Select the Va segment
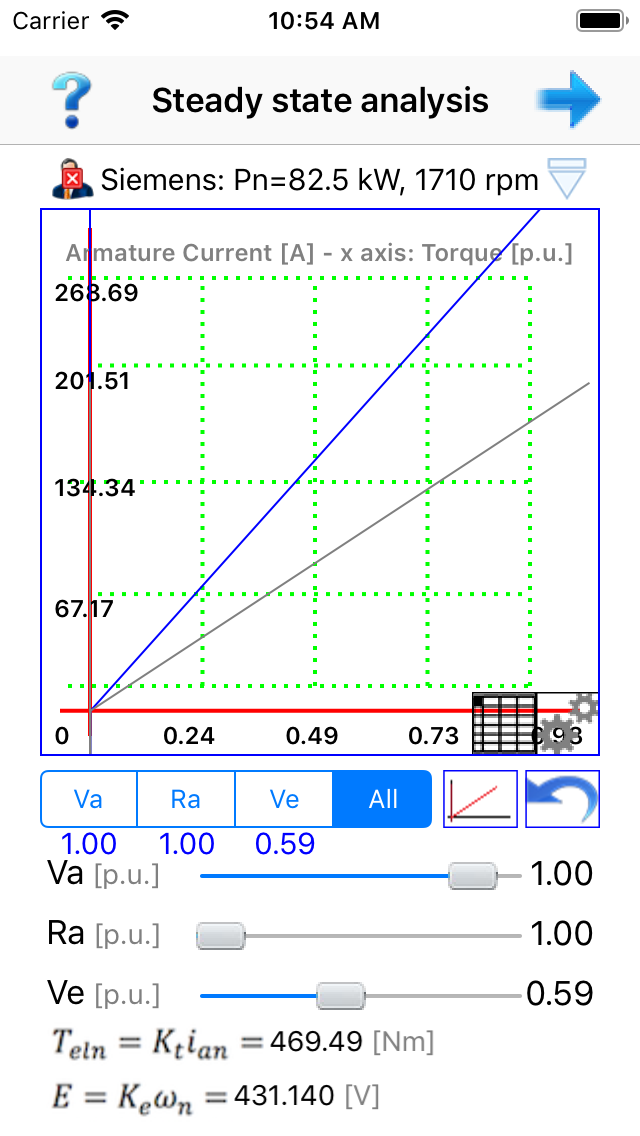 (x=89, y=799)
